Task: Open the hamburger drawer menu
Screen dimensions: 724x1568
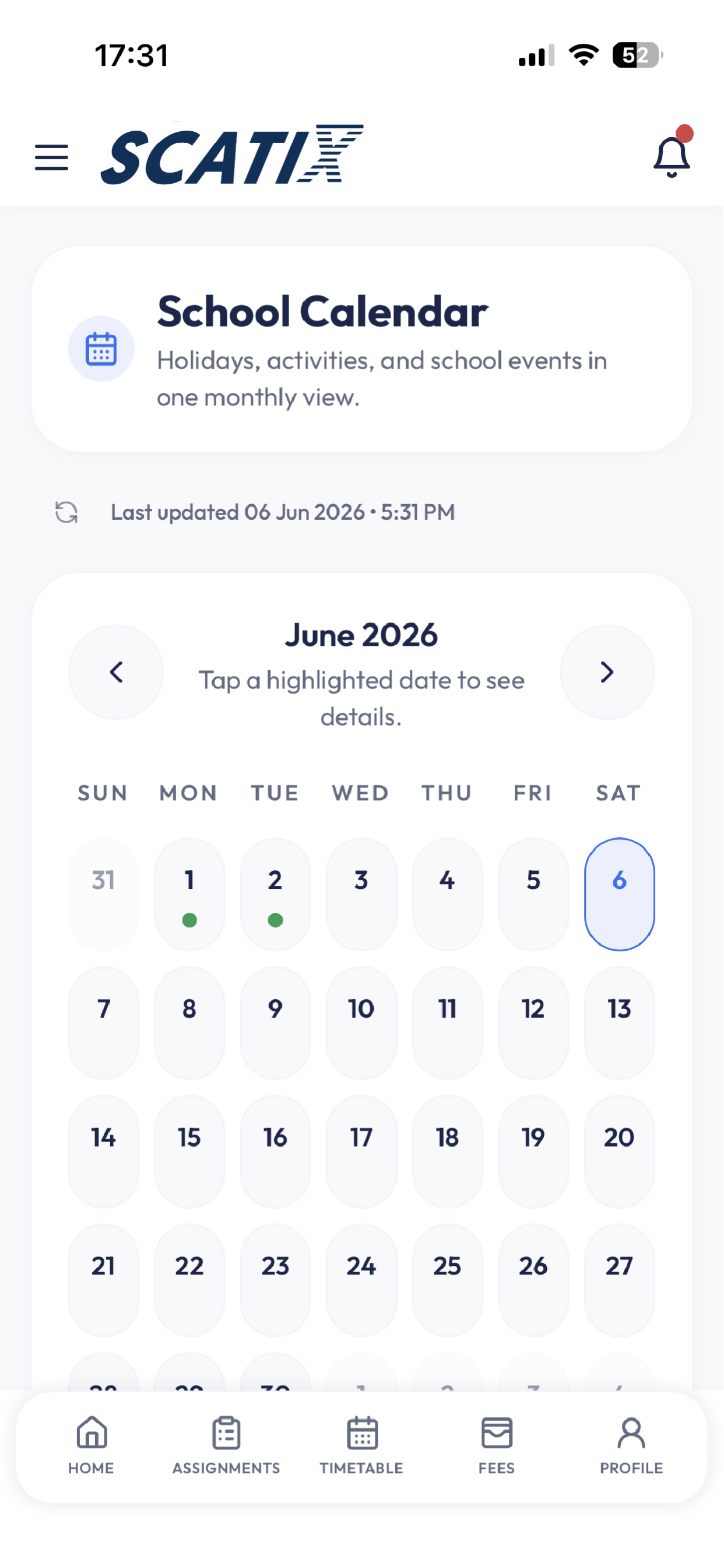Action: pos(52,157)
